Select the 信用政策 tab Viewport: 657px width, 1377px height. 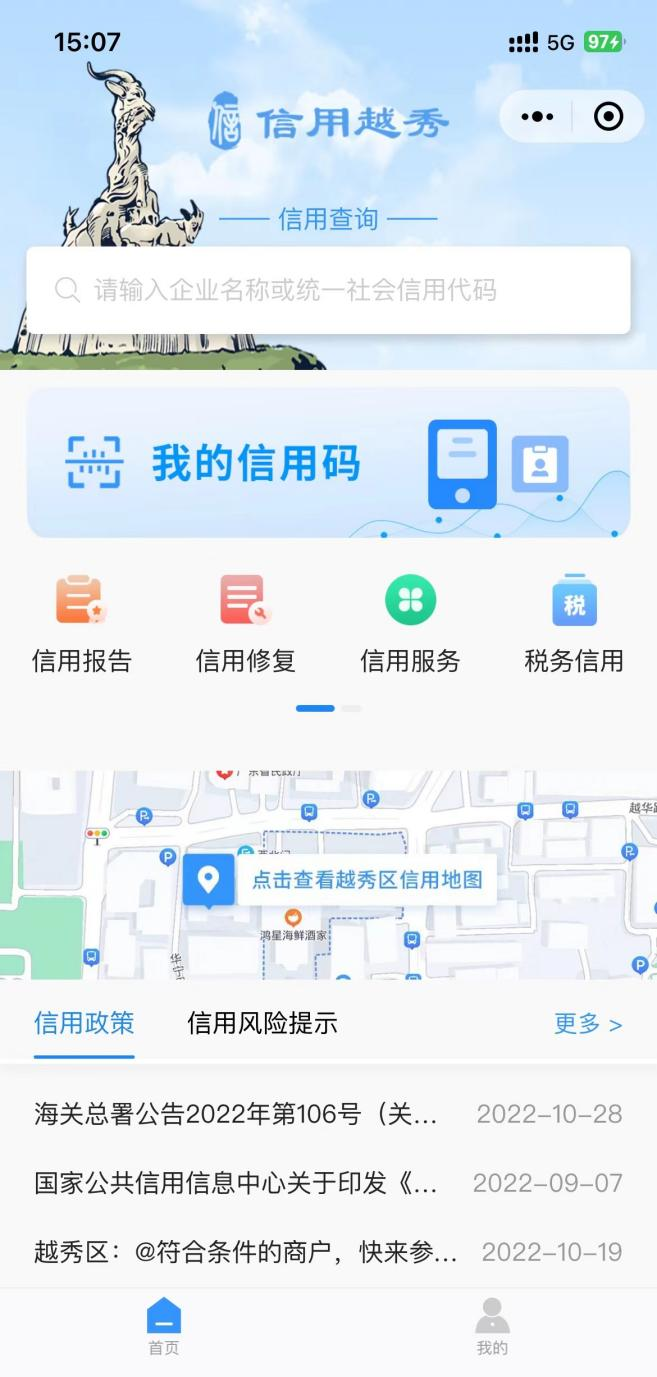click(x=84, y=1023)
